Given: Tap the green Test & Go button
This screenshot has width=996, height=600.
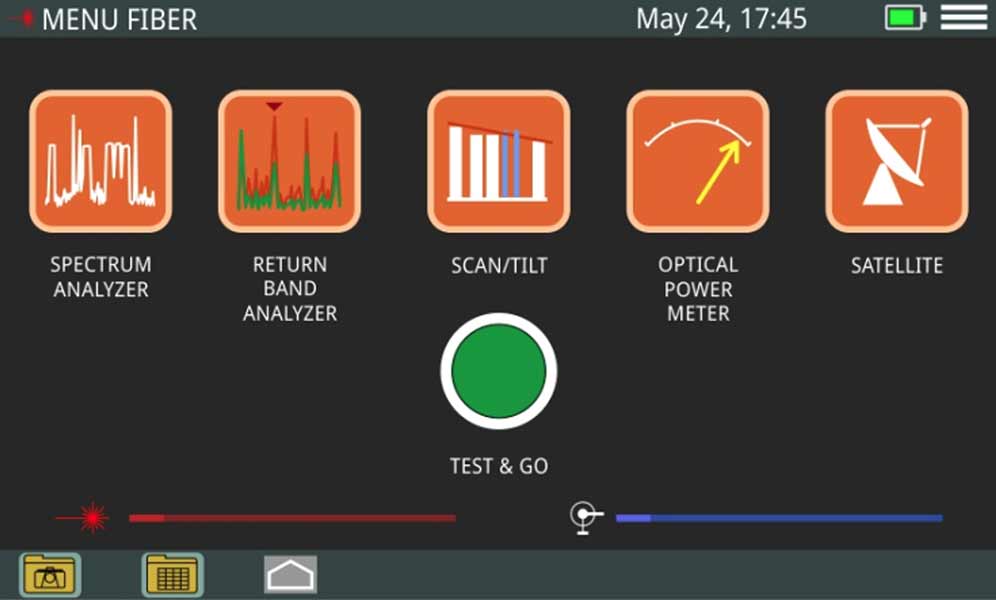Looking at the screenshot, I should coord(498,371).
